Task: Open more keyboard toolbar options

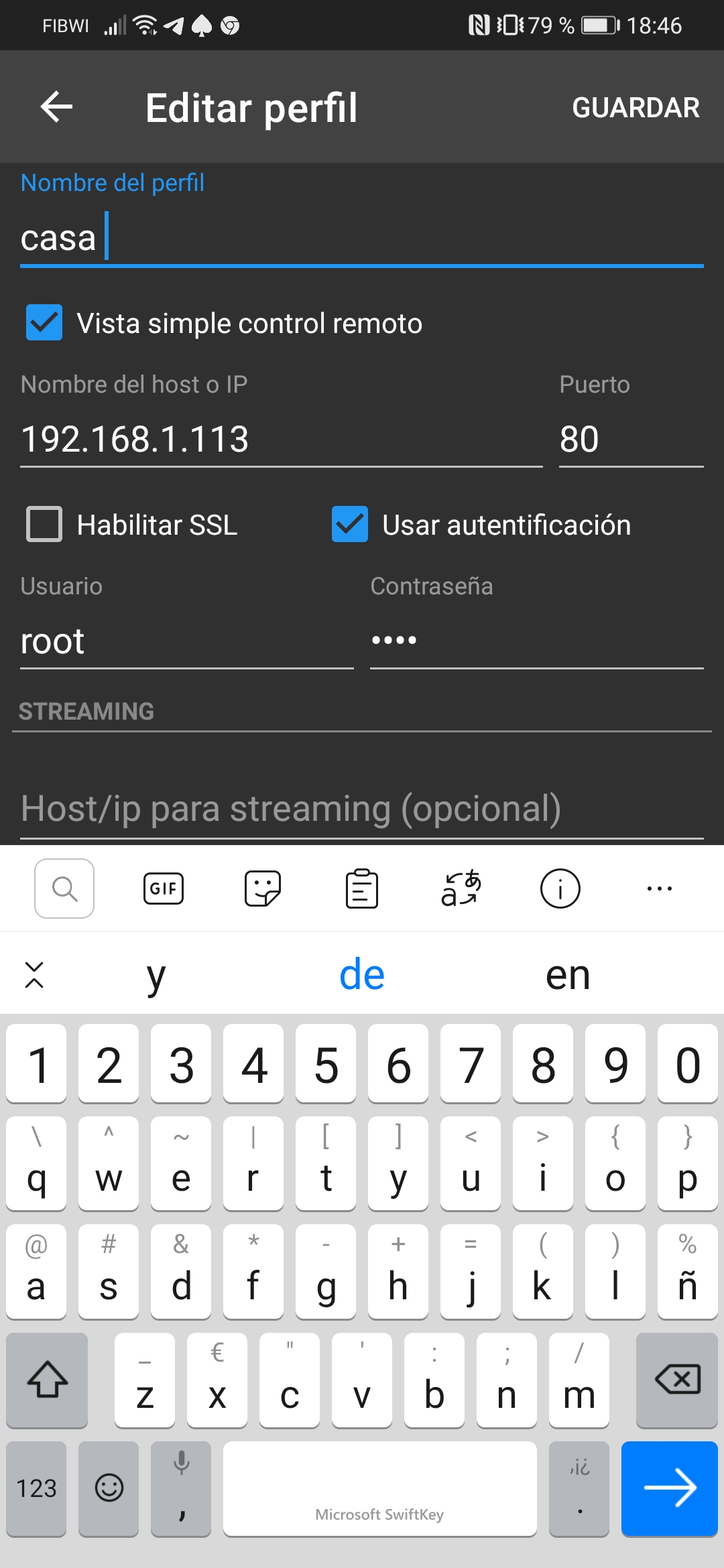Action: point(660,889)
